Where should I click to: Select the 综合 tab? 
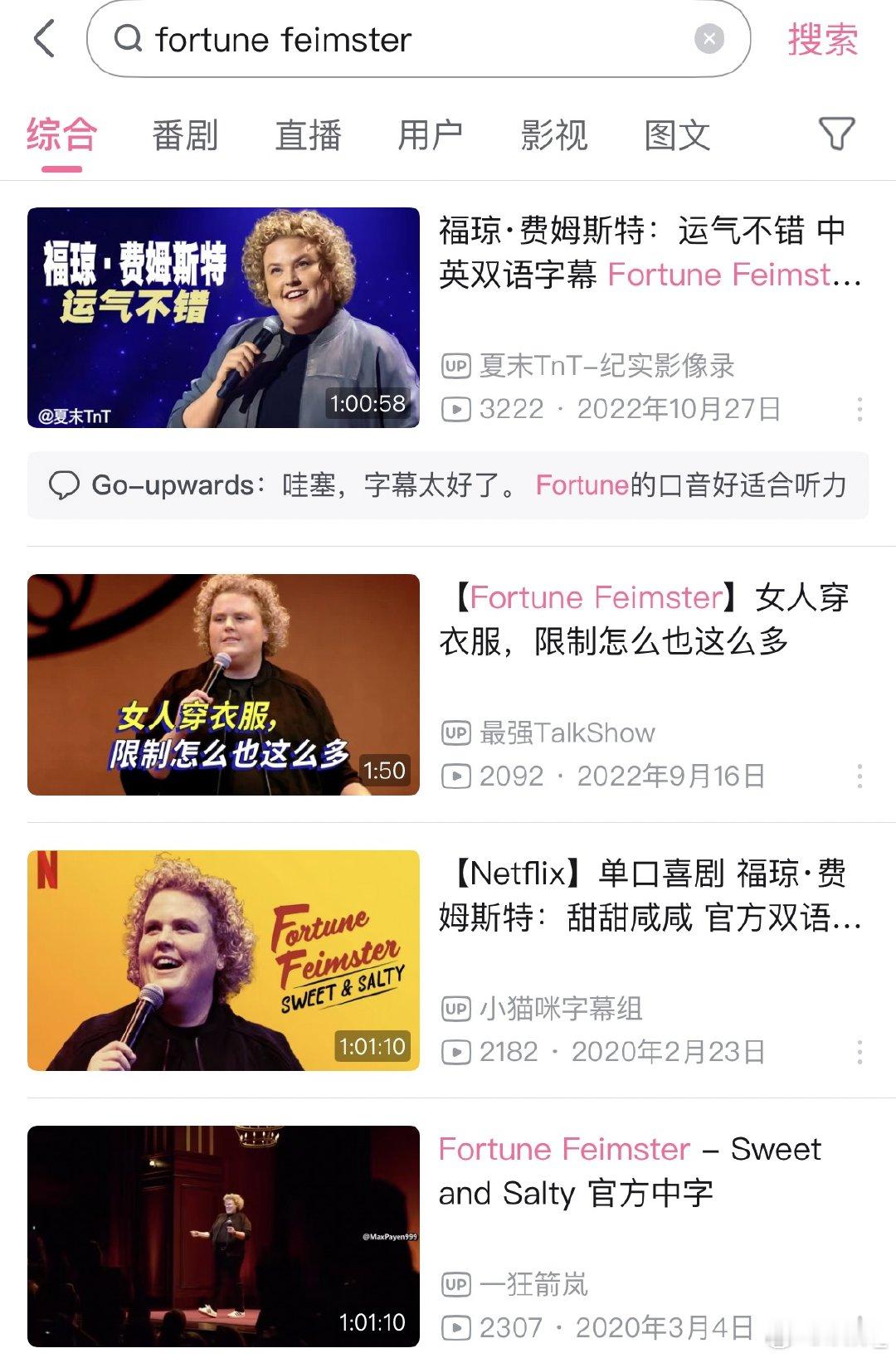62,135
